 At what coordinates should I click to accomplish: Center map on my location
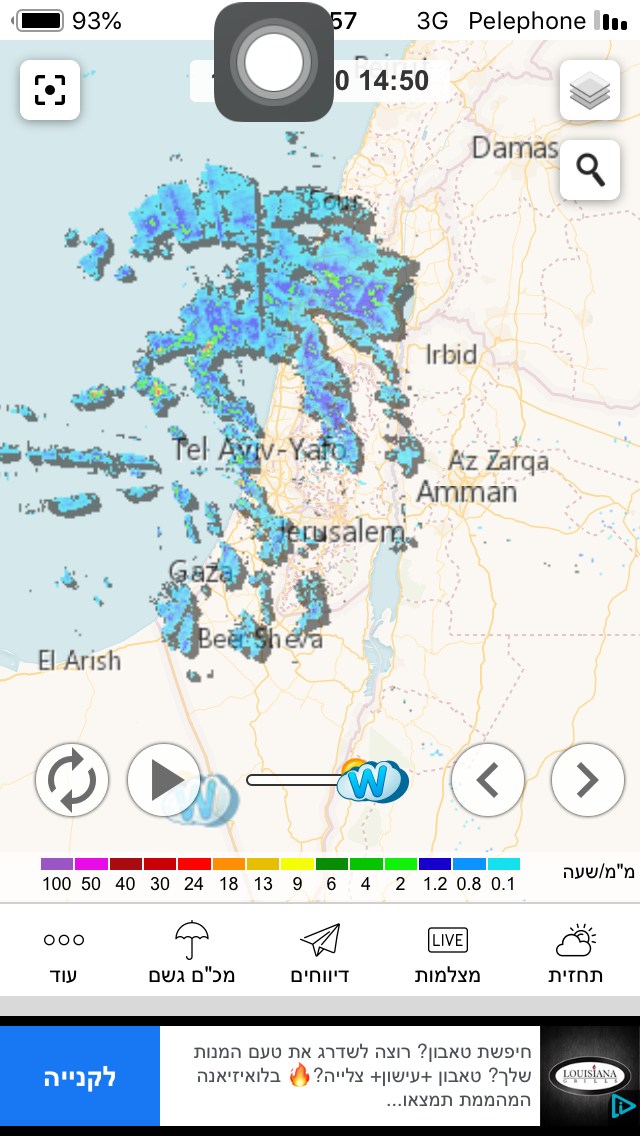[x=50, y=90]
